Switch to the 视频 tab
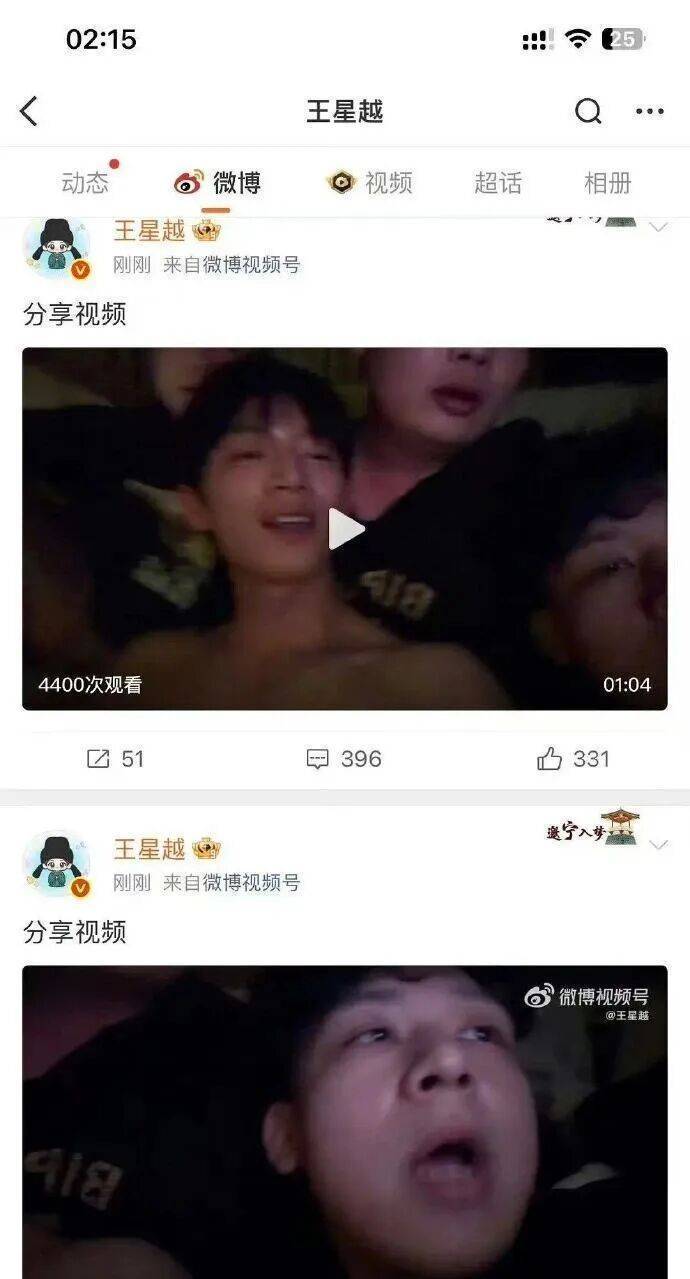The height and width of the screenshot is (1279, 690). point(370,183)
